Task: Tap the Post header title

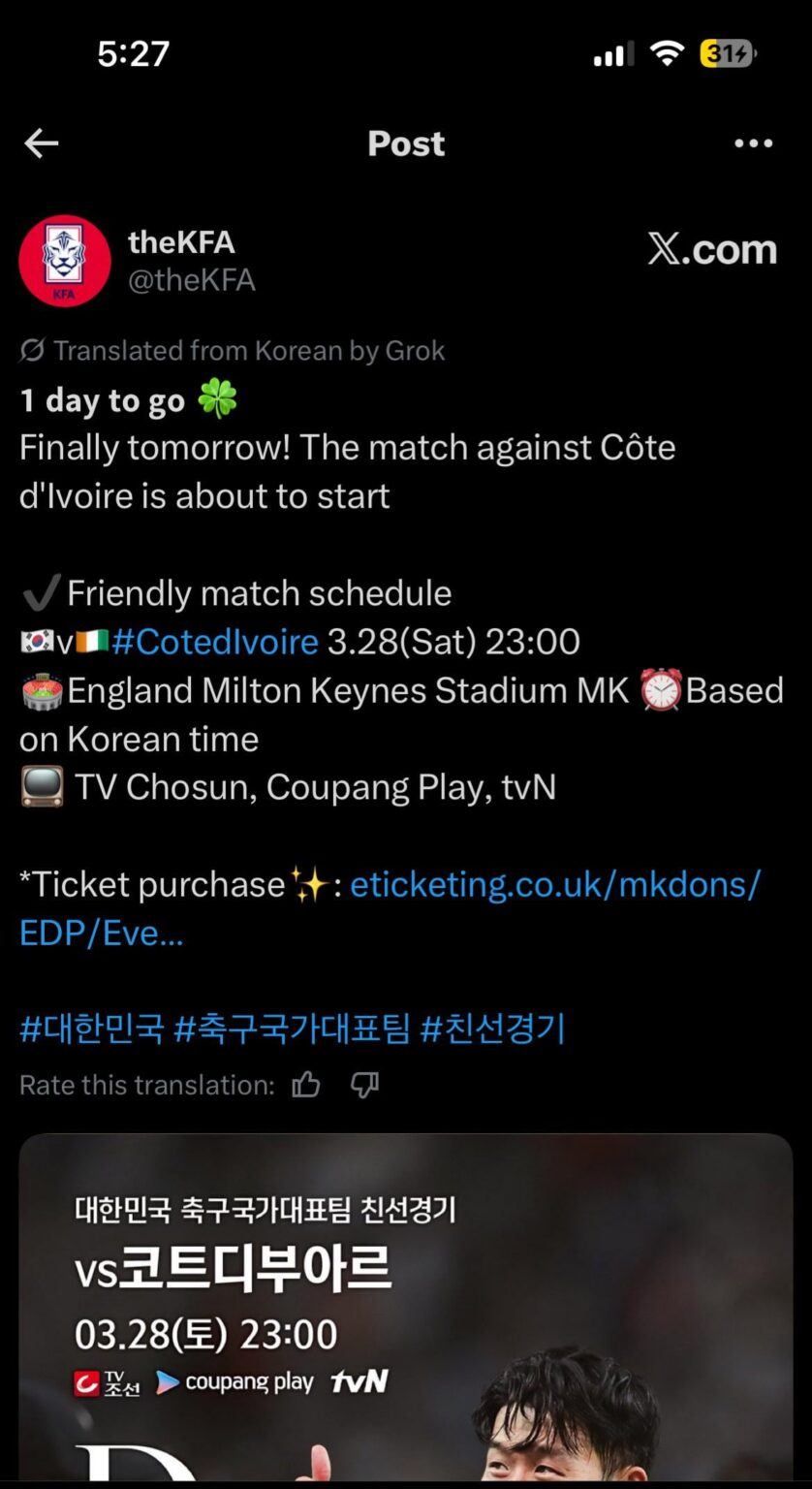Action: 406,143
